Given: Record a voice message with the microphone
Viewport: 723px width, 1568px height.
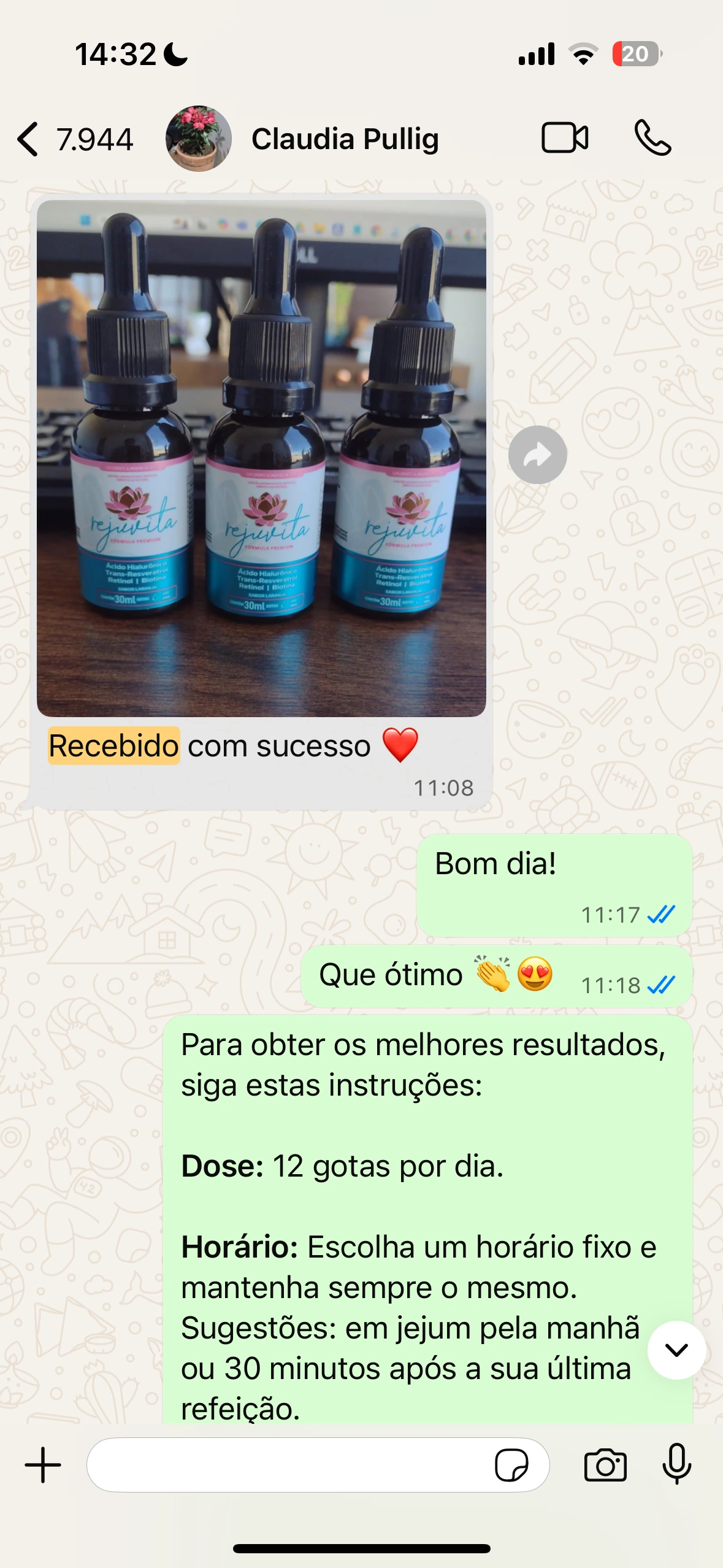Looking at the screenshot, I should pos(677,1465).
